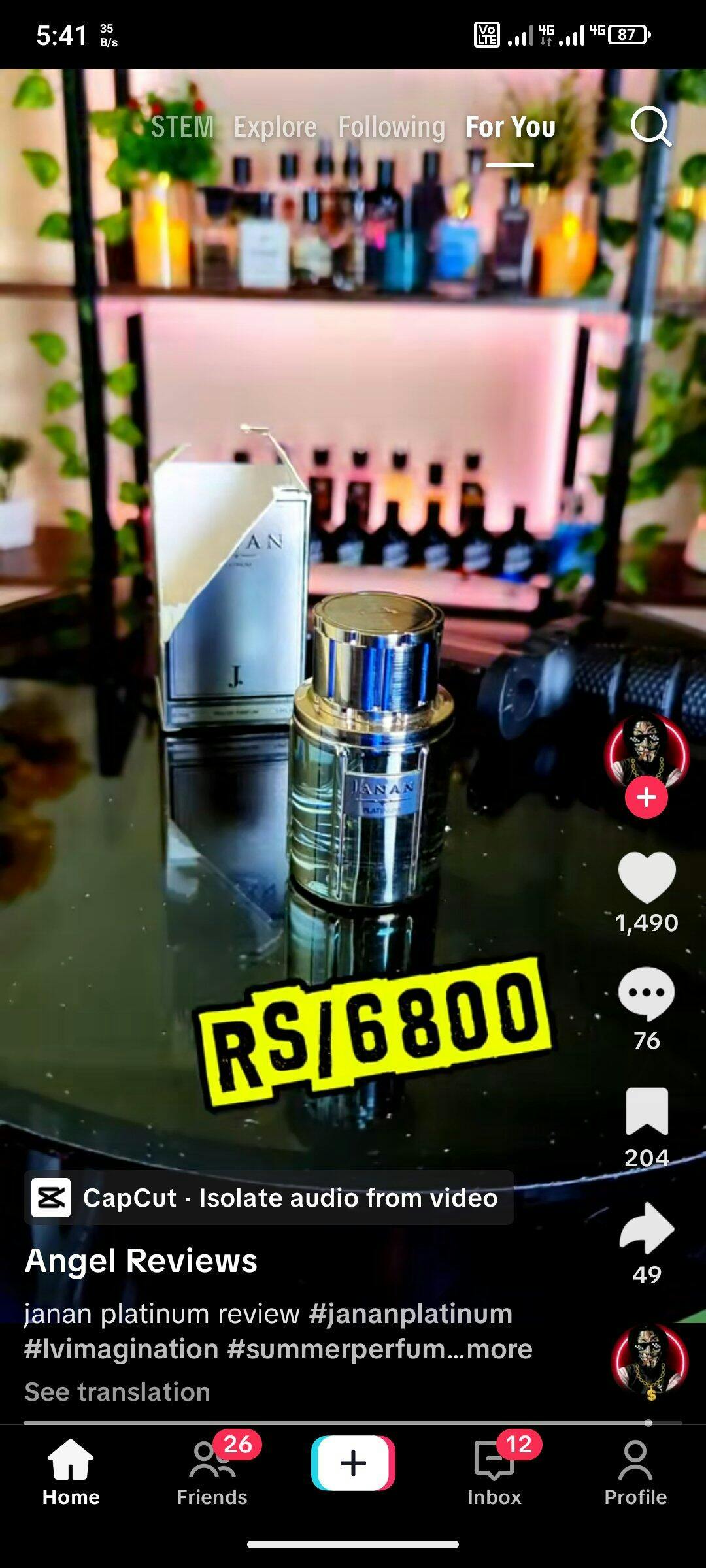Open the search magnifier icon
The width and height of the screenshot is (706, 1568).
(x=650, y=127)
